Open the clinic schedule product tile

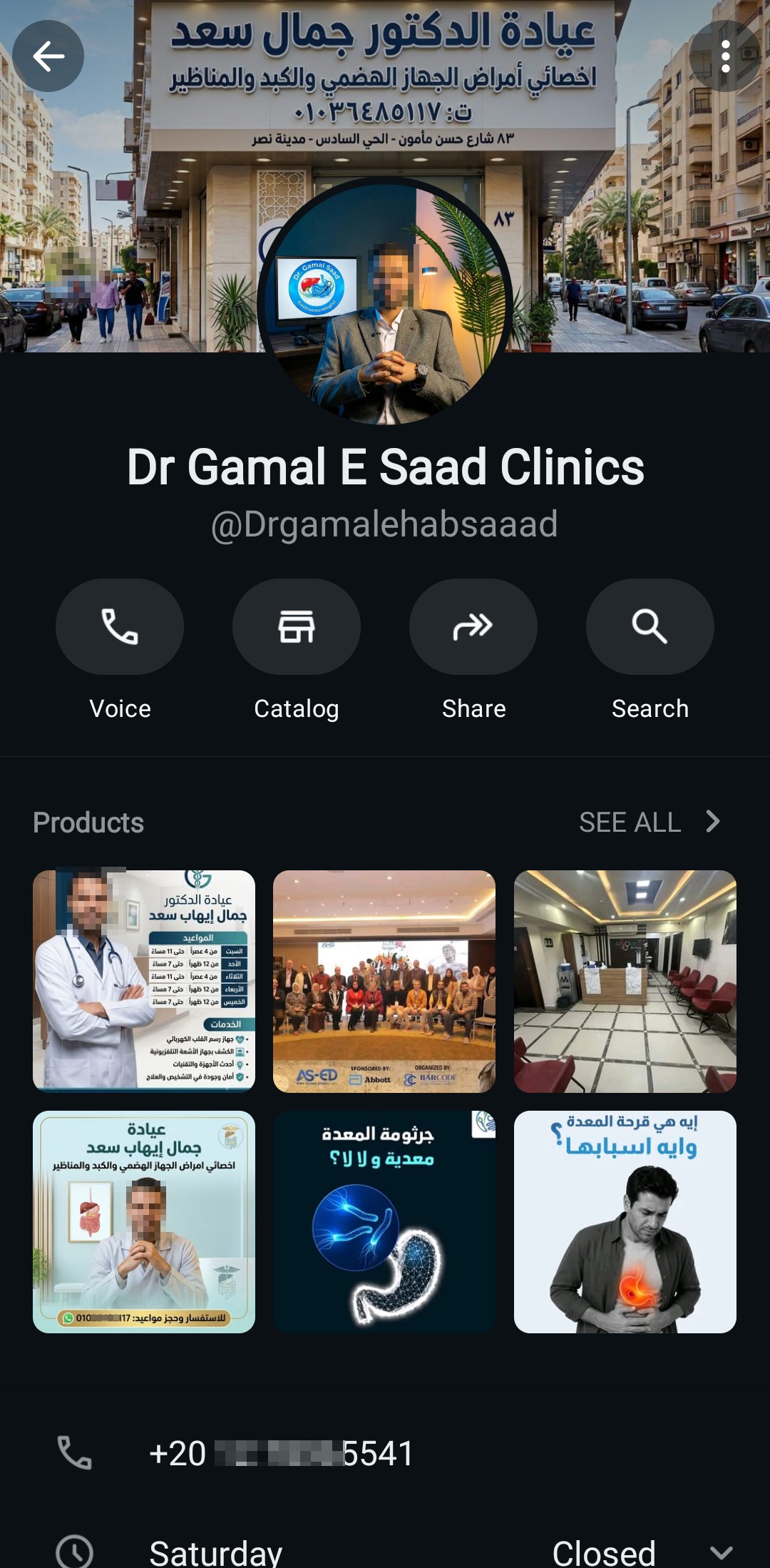coord(144,981)
